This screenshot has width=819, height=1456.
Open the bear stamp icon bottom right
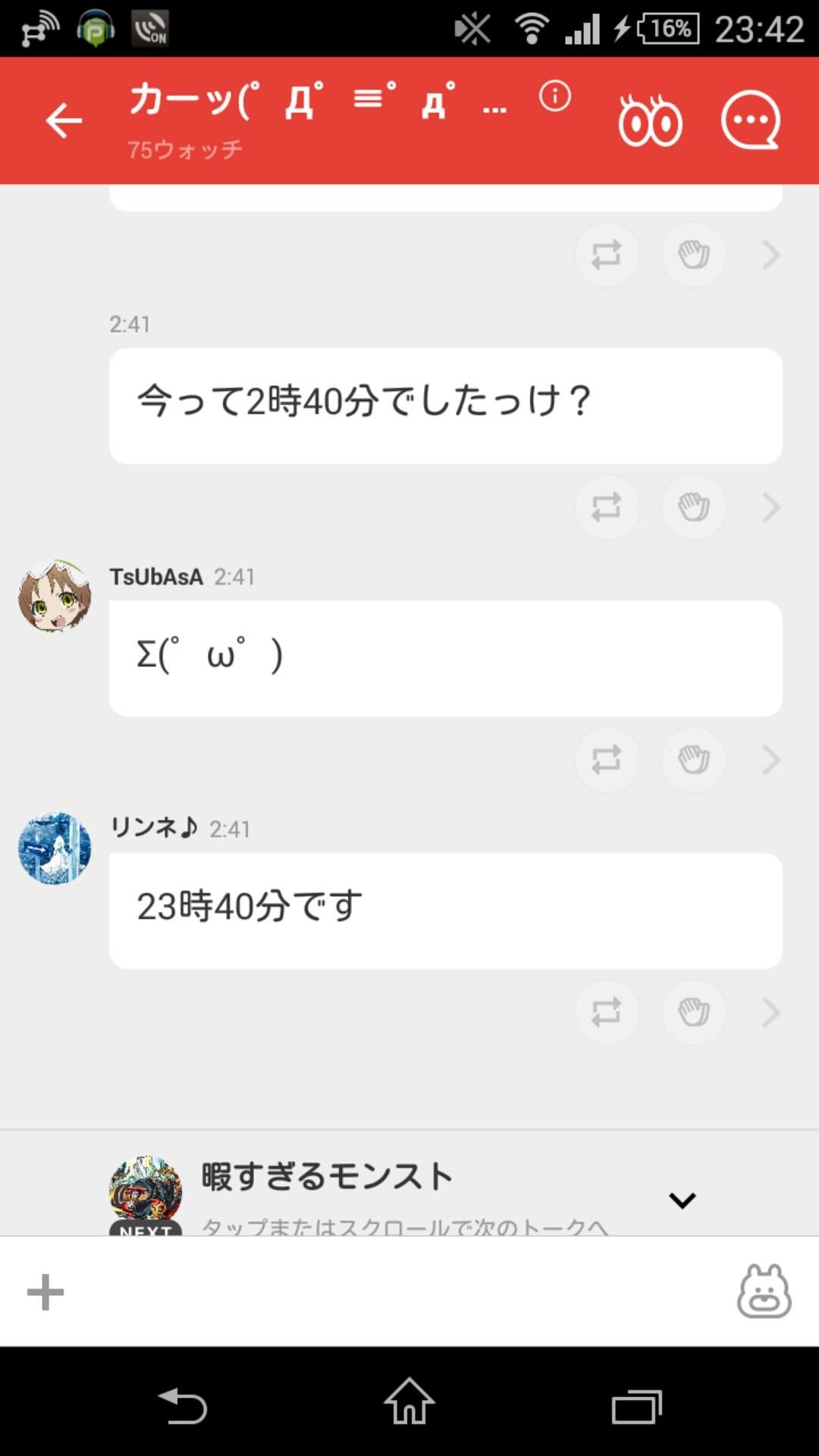click(x=765, y=1293)
